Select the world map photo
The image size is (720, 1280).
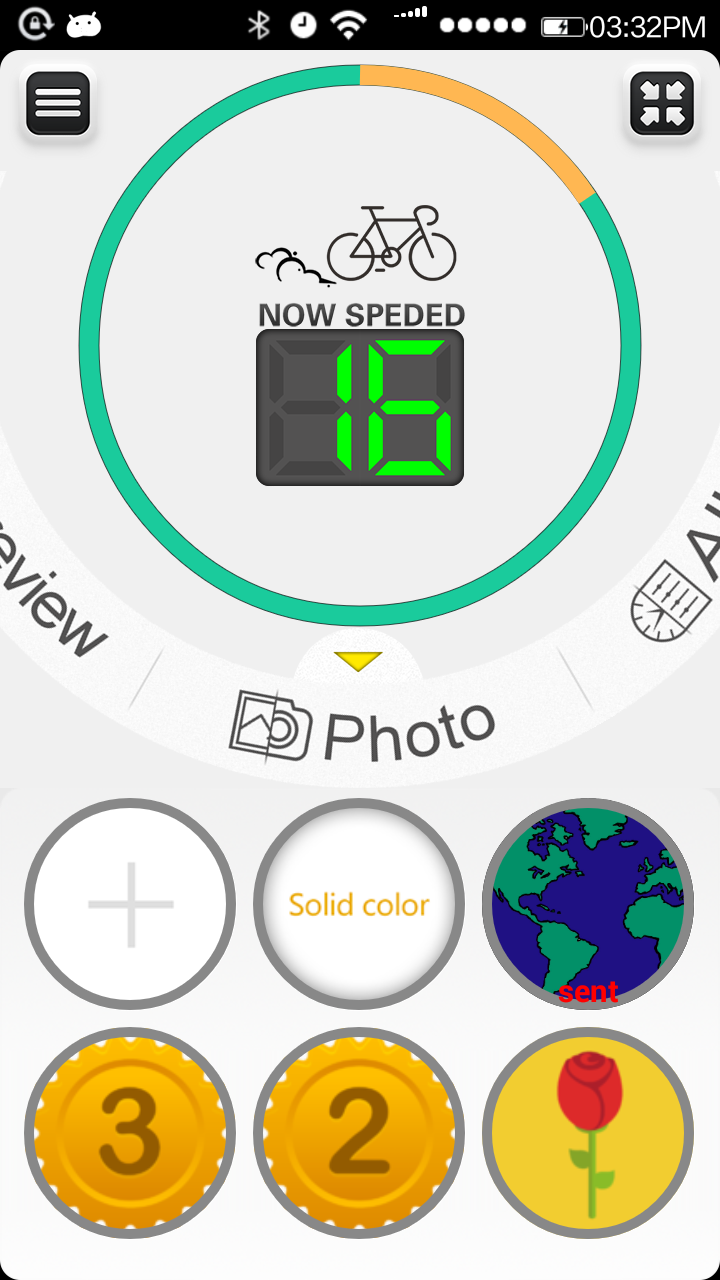(x=588, y=904)
